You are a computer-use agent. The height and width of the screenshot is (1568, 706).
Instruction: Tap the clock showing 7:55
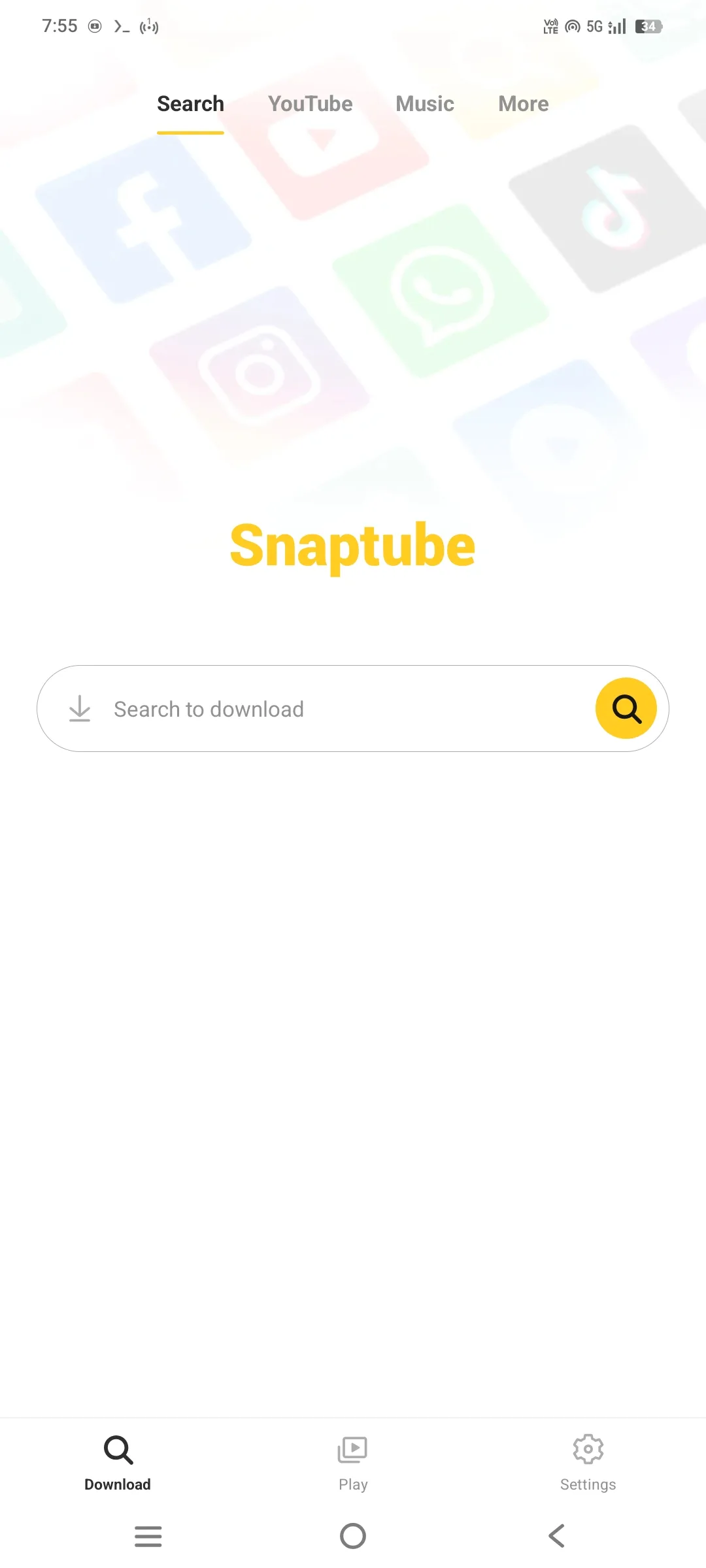click(x=59, y=25)
